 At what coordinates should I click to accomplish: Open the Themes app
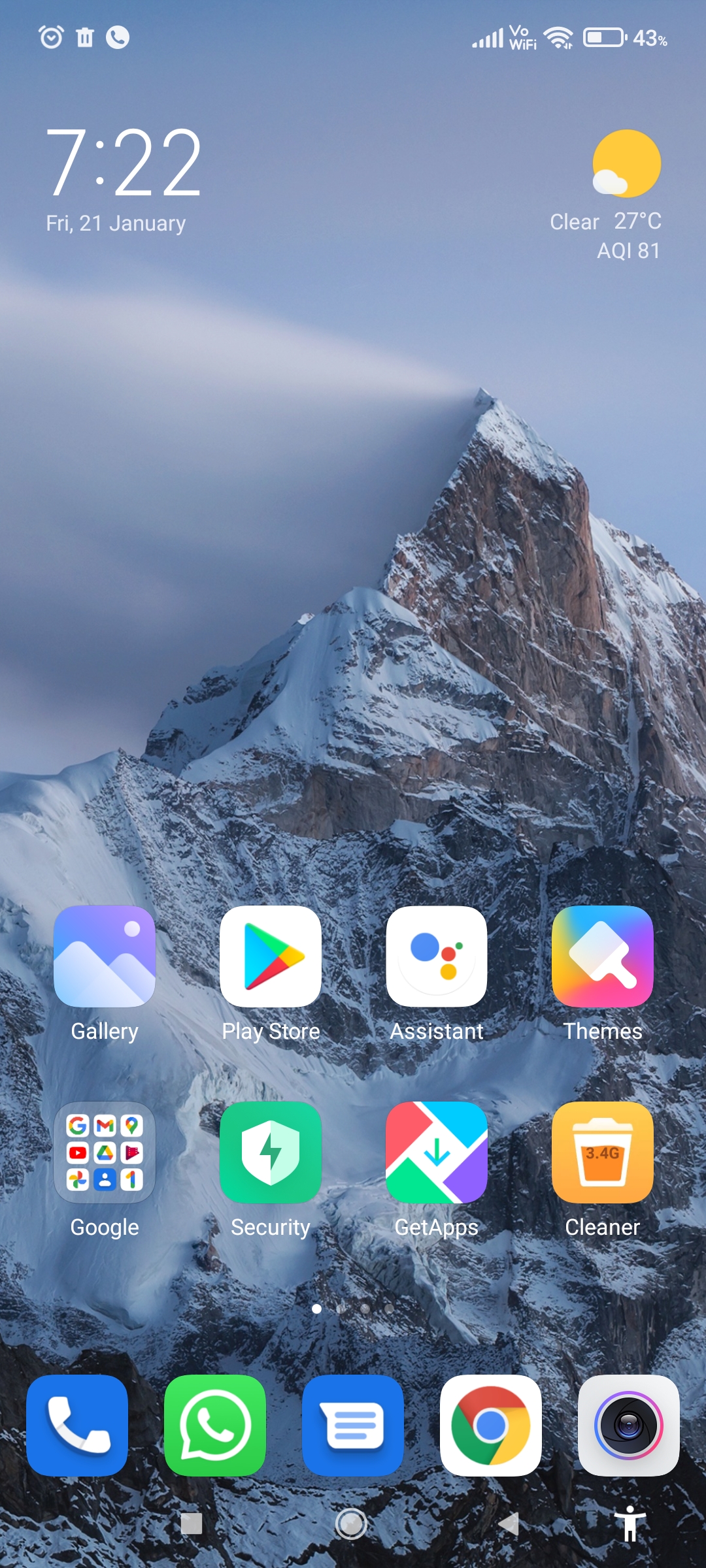click(x=603, y=956)
